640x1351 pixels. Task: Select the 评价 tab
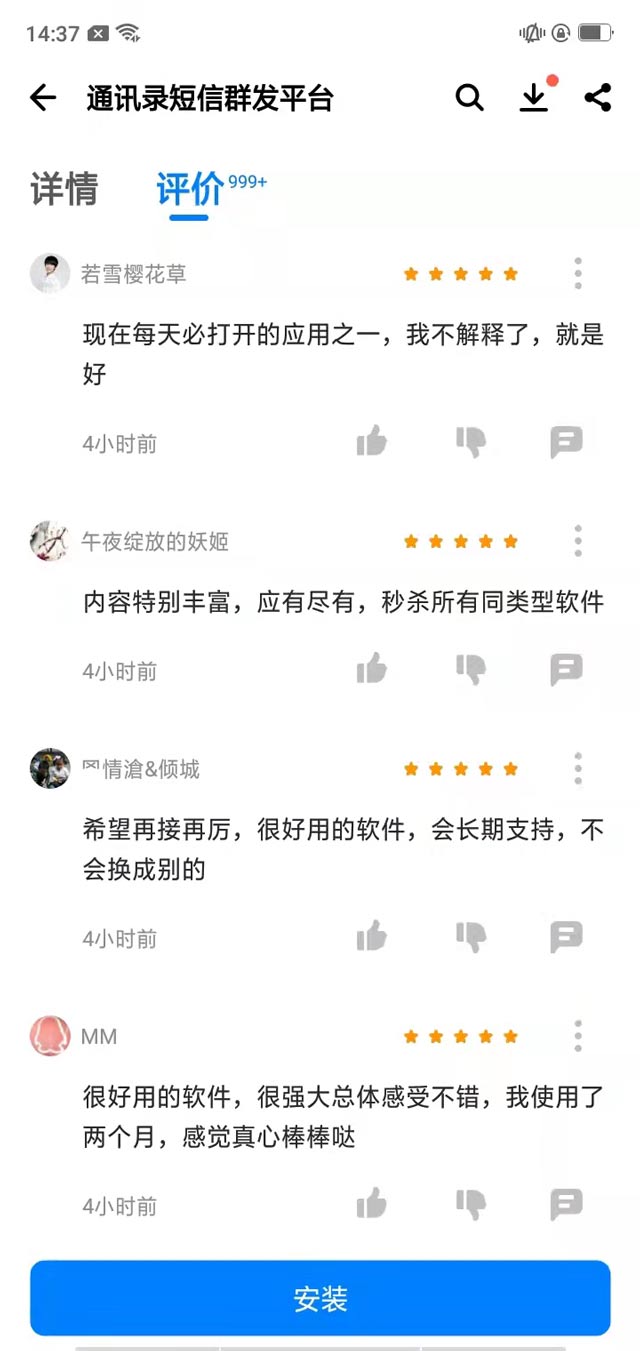pyautogui.click(x=189, y=189)
